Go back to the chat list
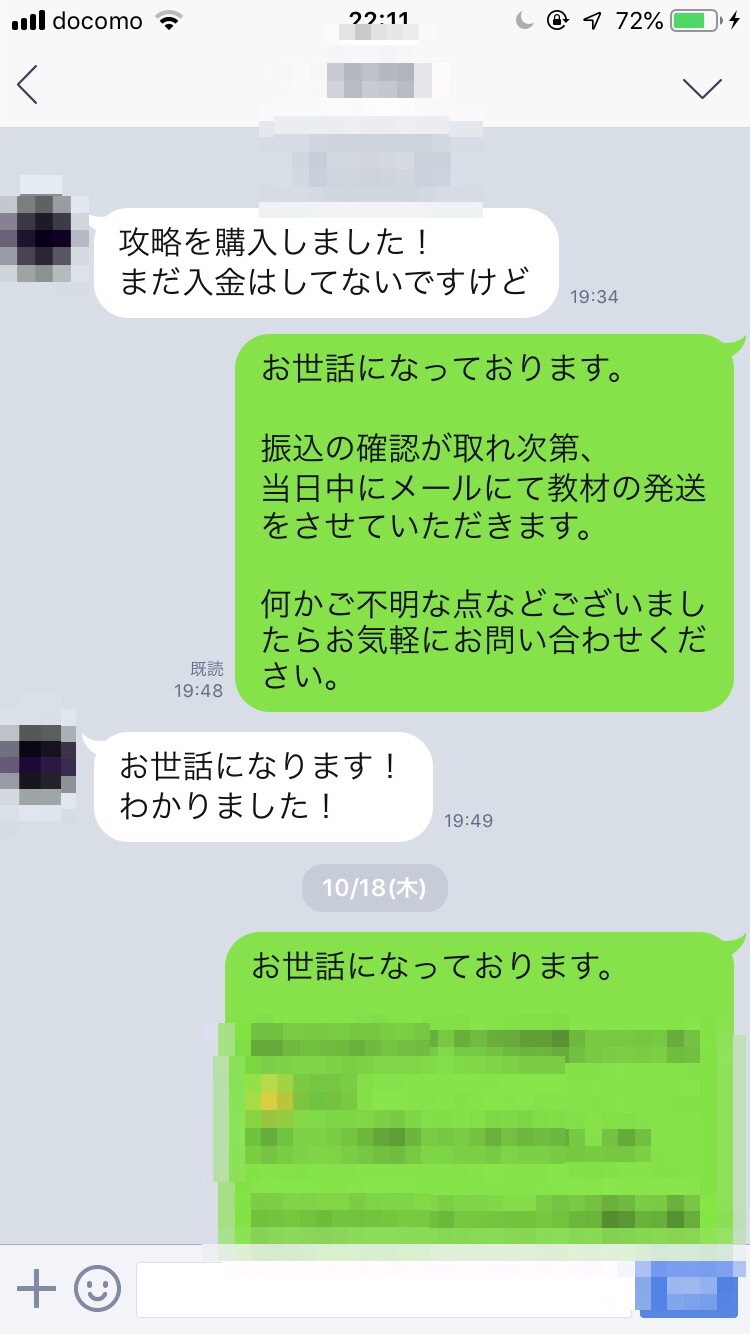This screenshot has width=750, height=1334. click(28, 85)
